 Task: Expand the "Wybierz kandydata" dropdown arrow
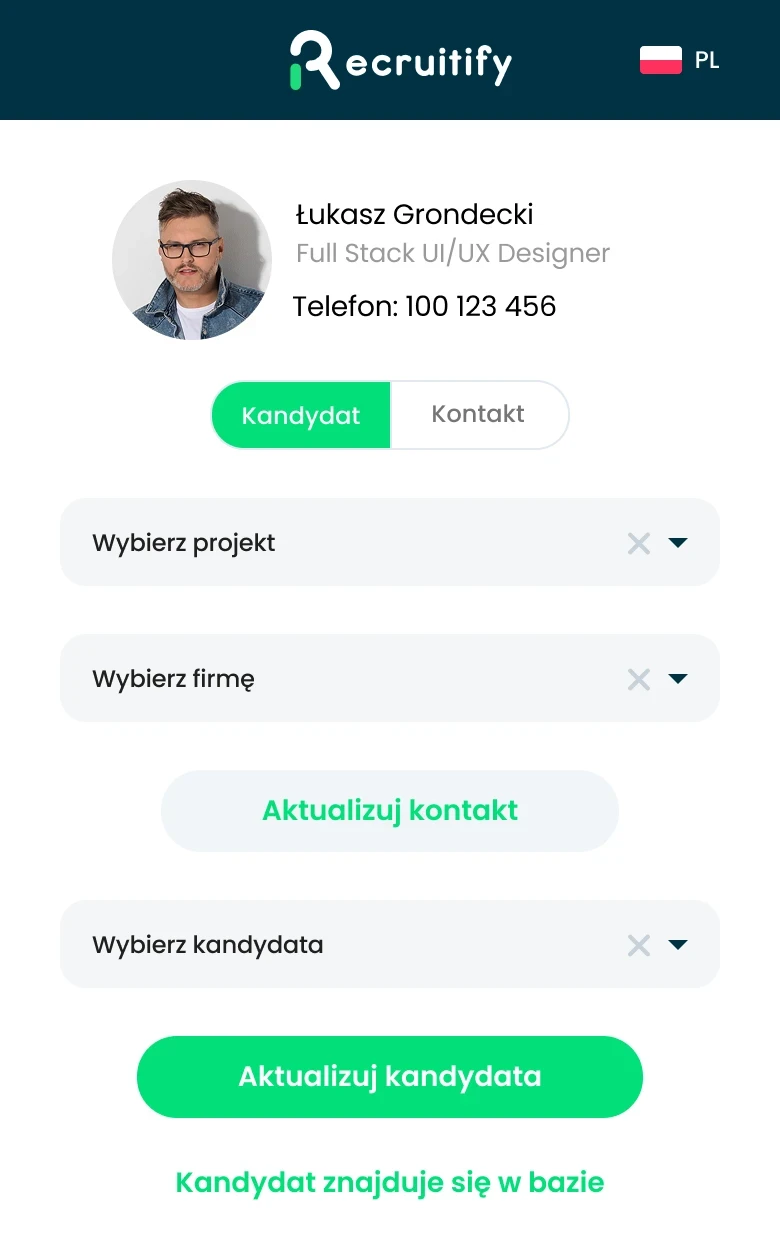point(679,944)
